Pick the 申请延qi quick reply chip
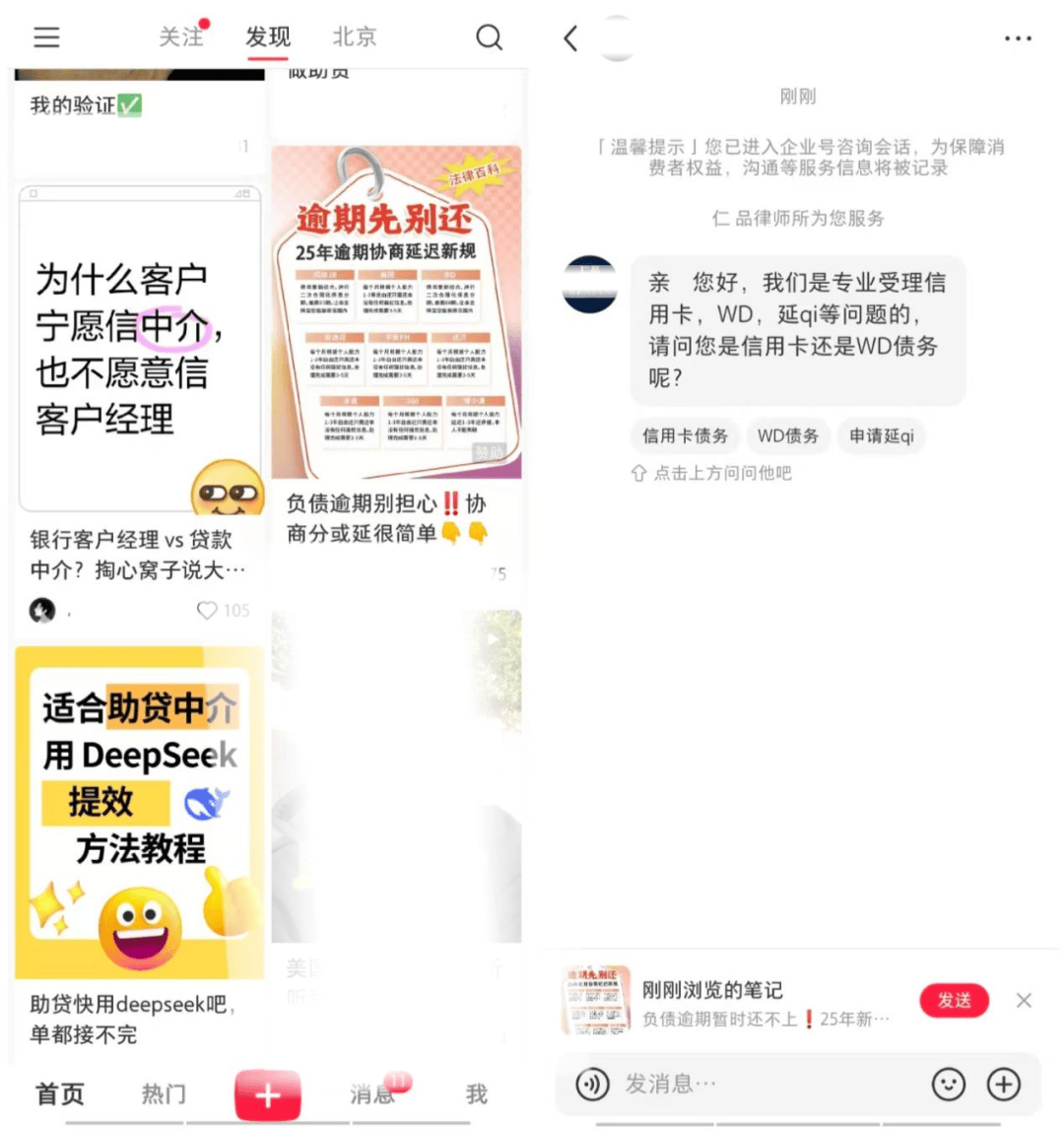The height and width of the screenshot is (1132, 1064). [x=881, y=435]
